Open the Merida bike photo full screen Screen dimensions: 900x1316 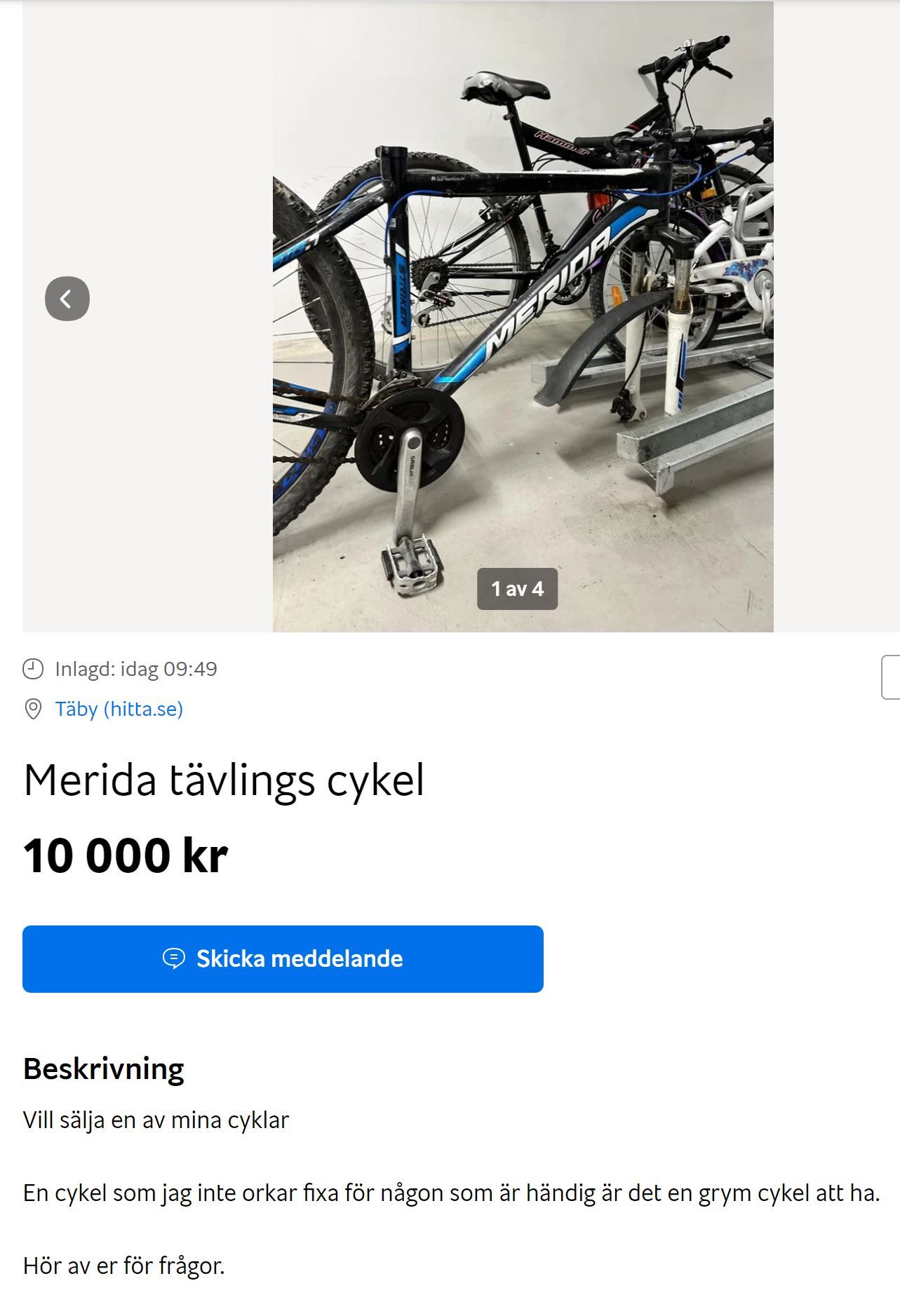point(523,316)
